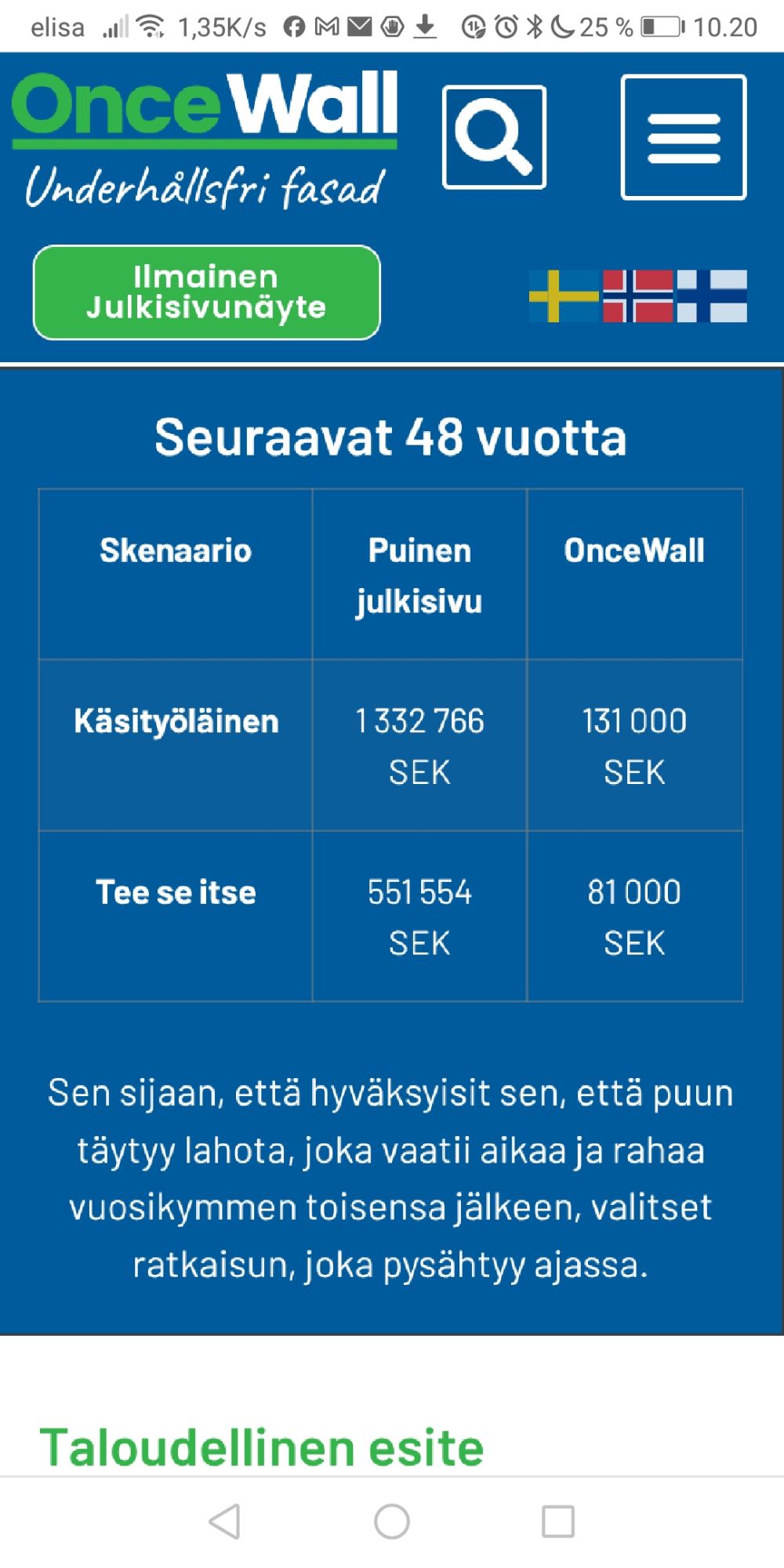This screenshot has width=784, height=1568.
Task: Go to the home screen
Action: [x=392, y=1522]
